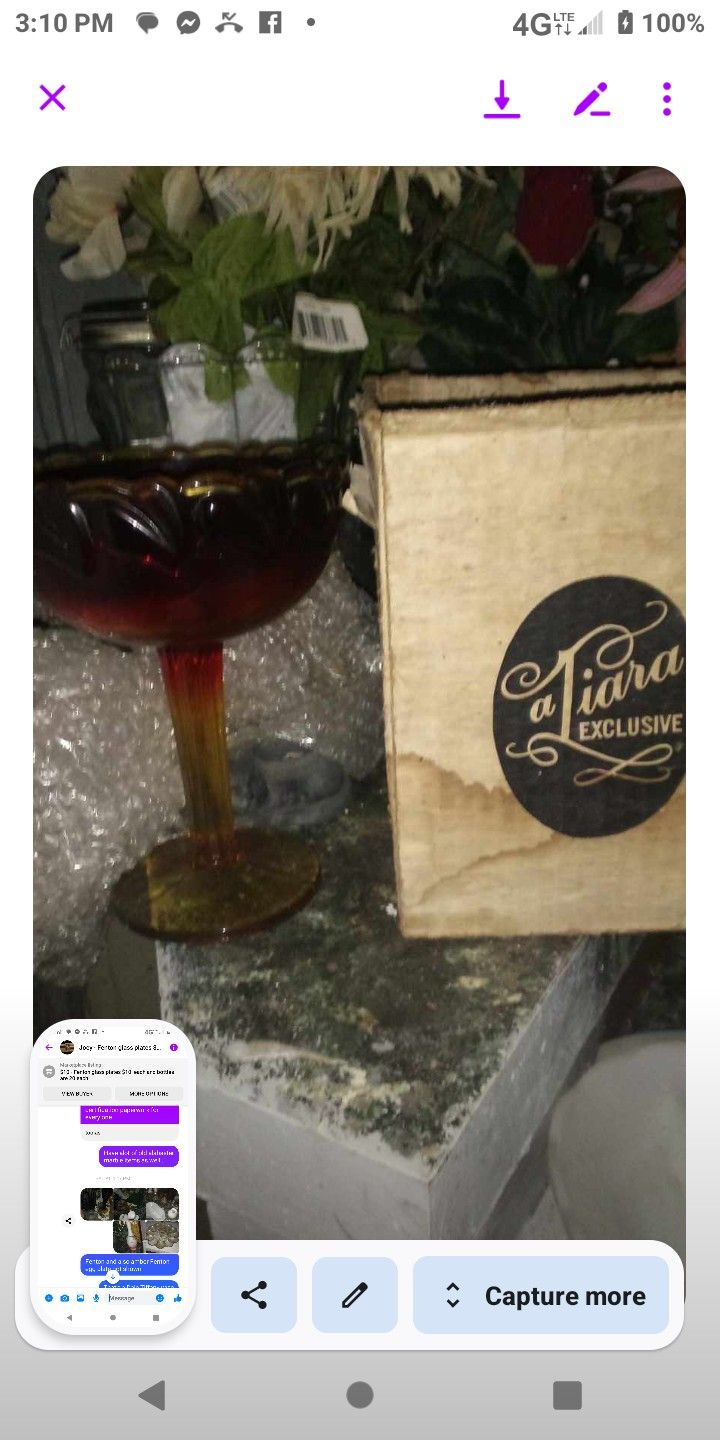The image size is (720, 1440).
Task: Open the screenshot preview thumbnail
Action: 113,1175
